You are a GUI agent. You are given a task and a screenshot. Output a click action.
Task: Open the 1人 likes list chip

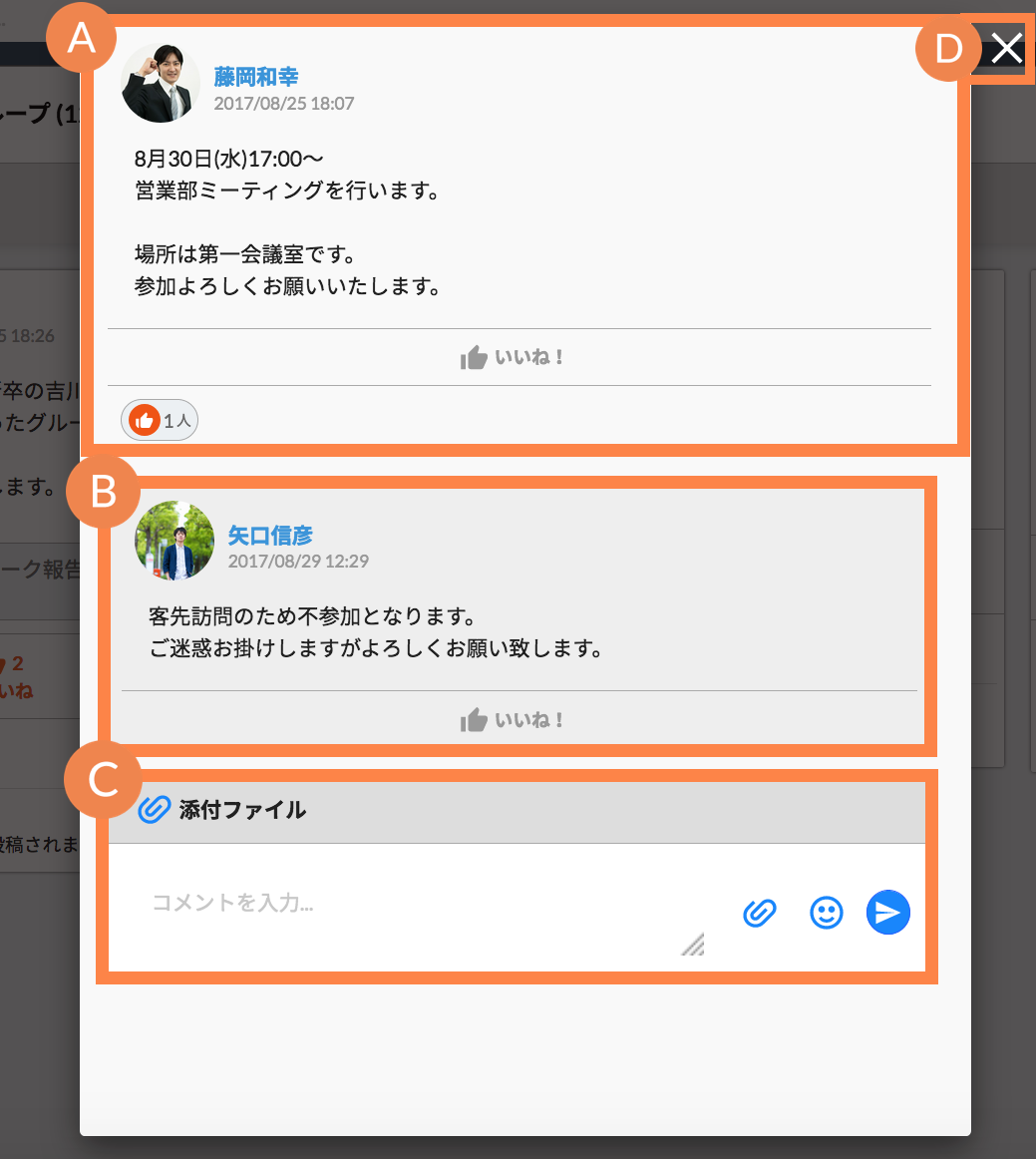pyautogui.click(x=160, y=421)
